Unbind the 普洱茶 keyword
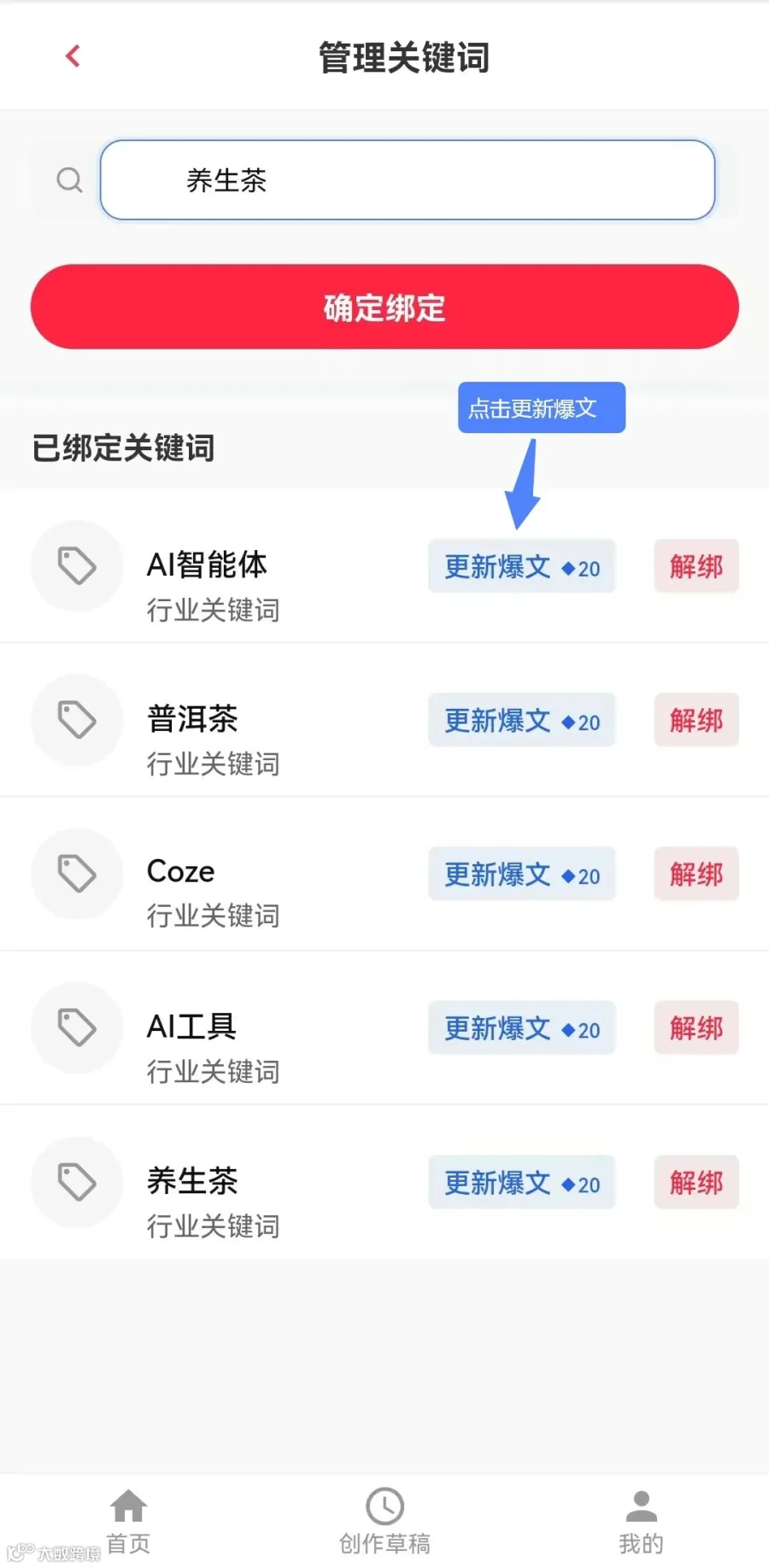769x1568 pixels. pyautogui.click(x=696, y=720)
